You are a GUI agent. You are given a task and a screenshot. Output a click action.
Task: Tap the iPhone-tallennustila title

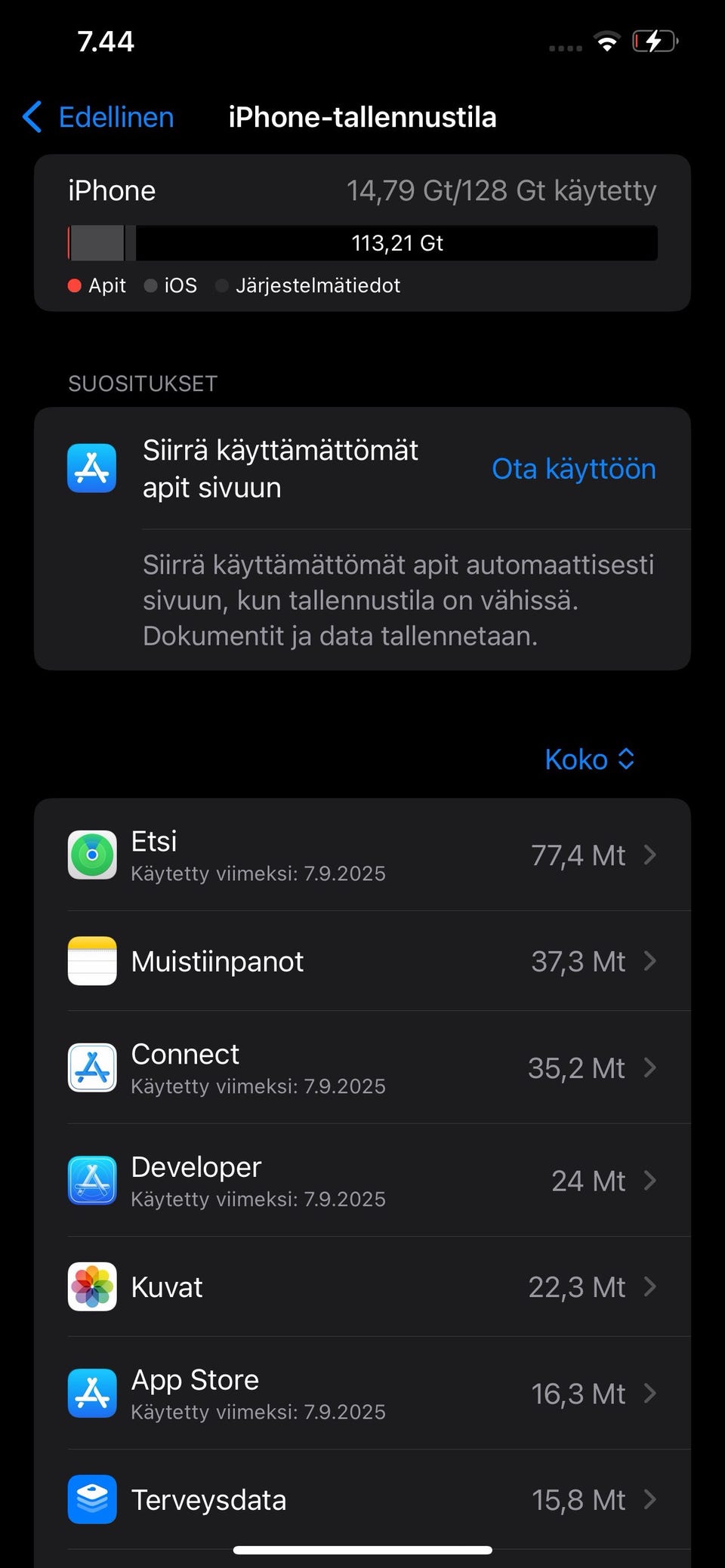tap(362, 117)
